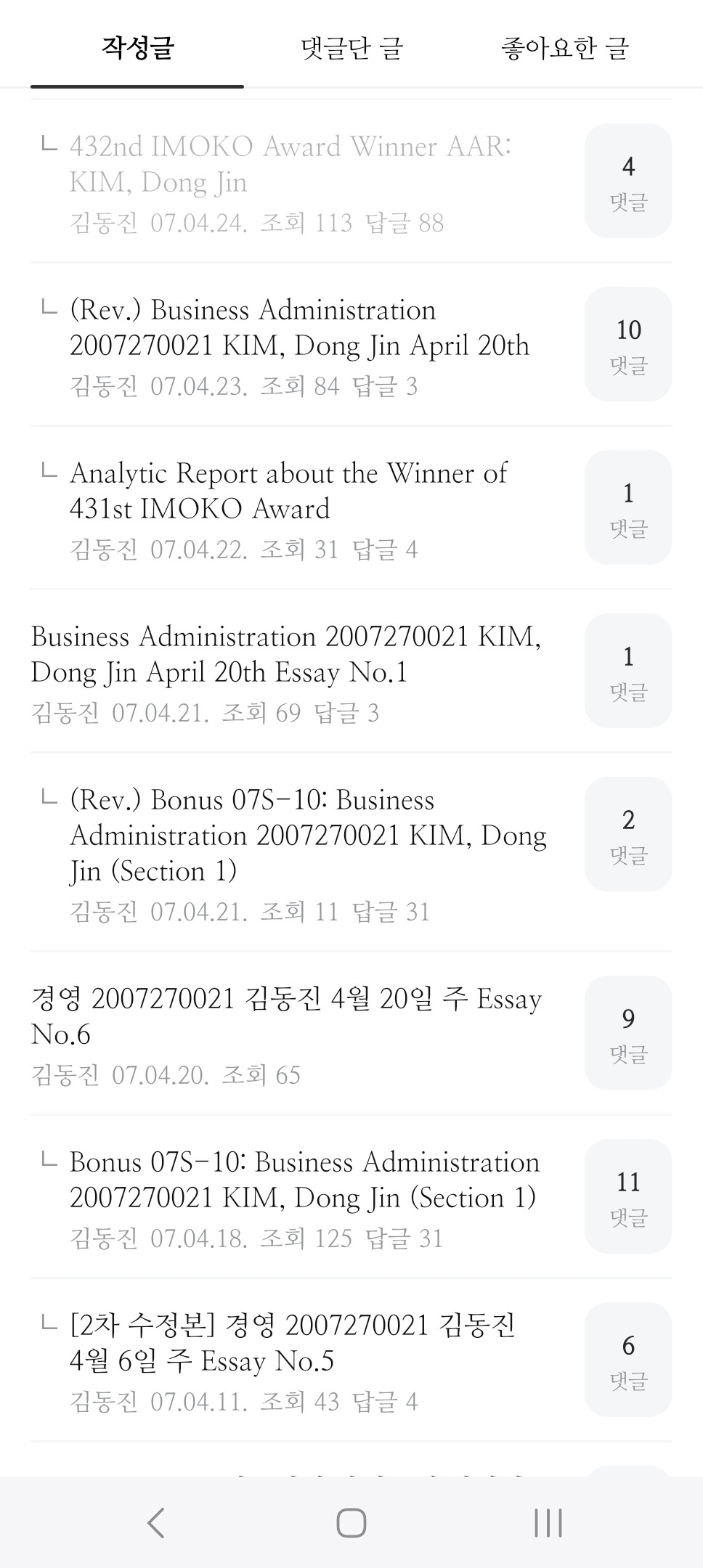
Task: Switch to the 좋아요한 글 tab
Action: [564, 49]
